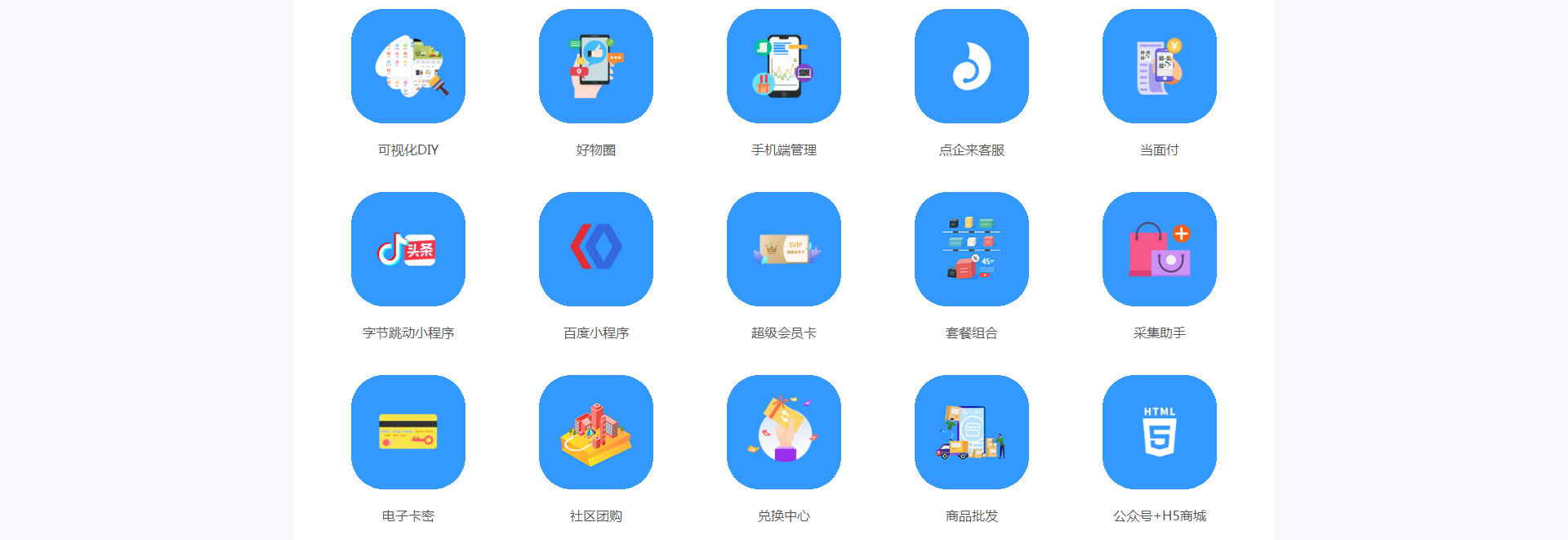
Task: Open the 可视化DIY feature
Action: tap(408, 66)
